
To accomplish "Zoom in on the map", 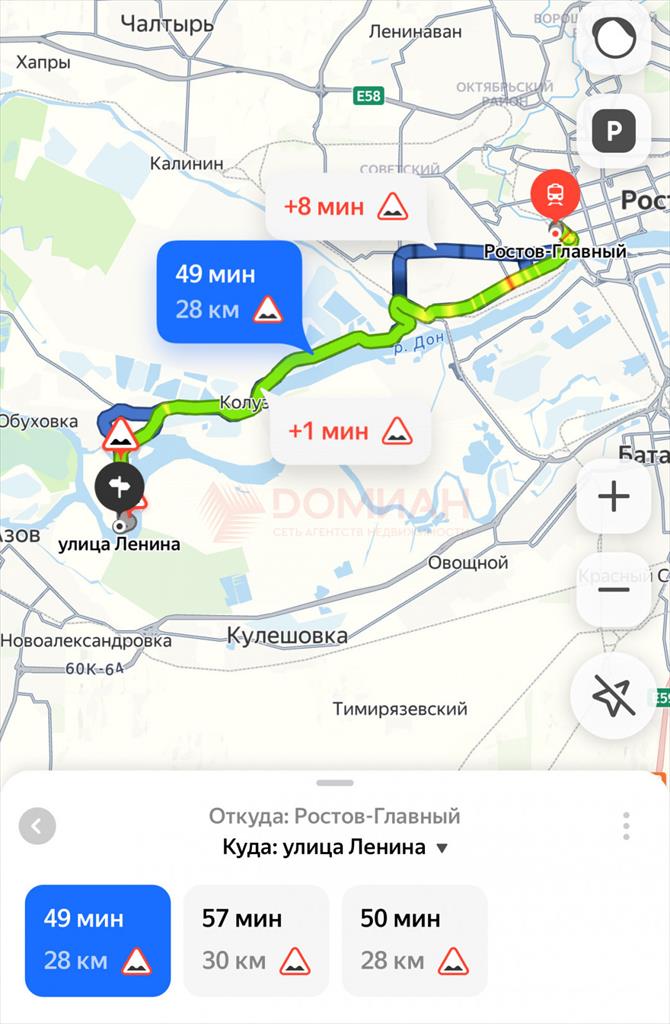I will coord(614,497).
